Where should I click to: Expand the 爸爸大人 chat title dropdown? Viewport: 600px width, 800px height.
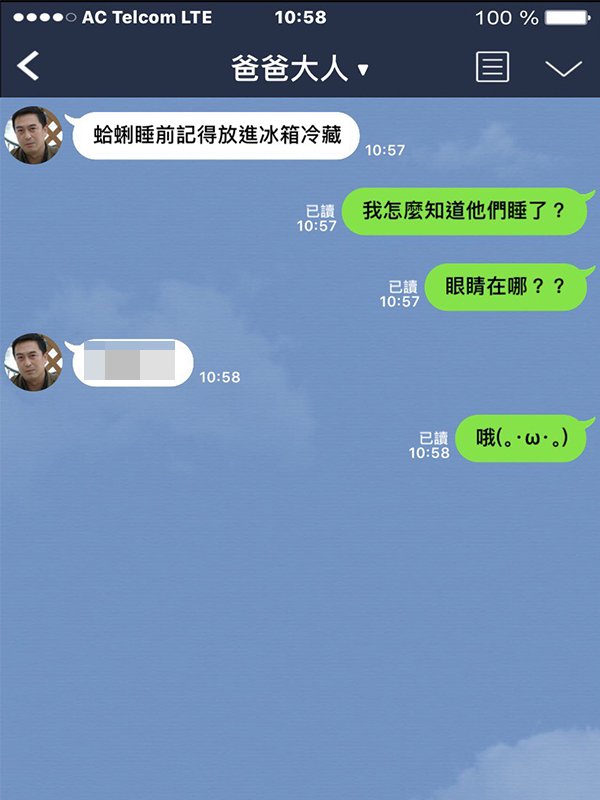[299, 69]
